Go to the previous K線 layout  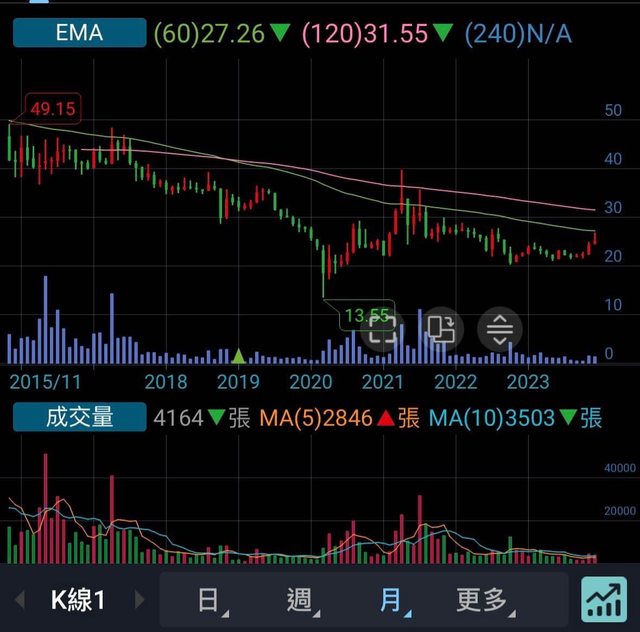point(18,600)
